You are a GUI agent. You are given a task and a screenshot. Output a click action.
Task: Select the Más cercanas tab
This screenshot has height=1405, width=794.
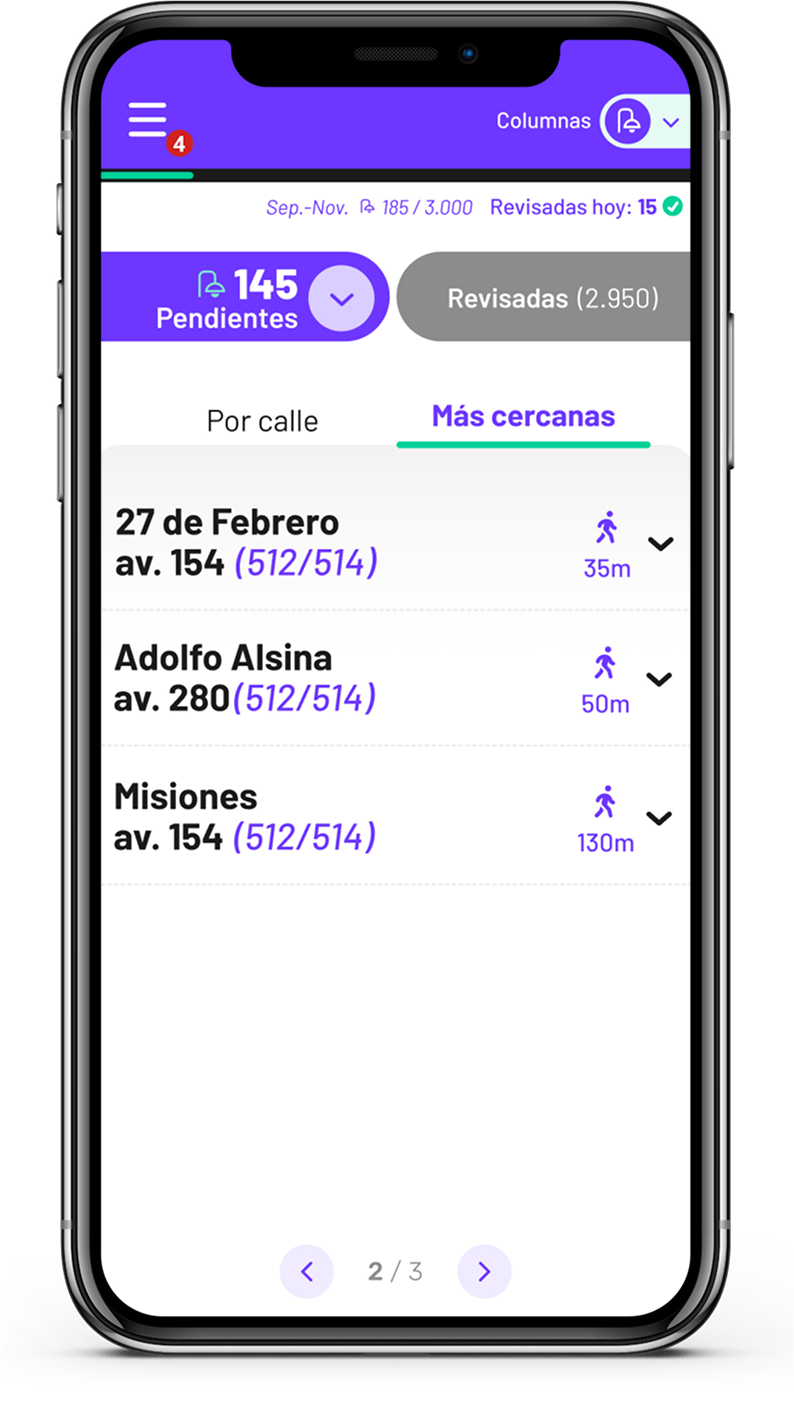tap(523, 417)
